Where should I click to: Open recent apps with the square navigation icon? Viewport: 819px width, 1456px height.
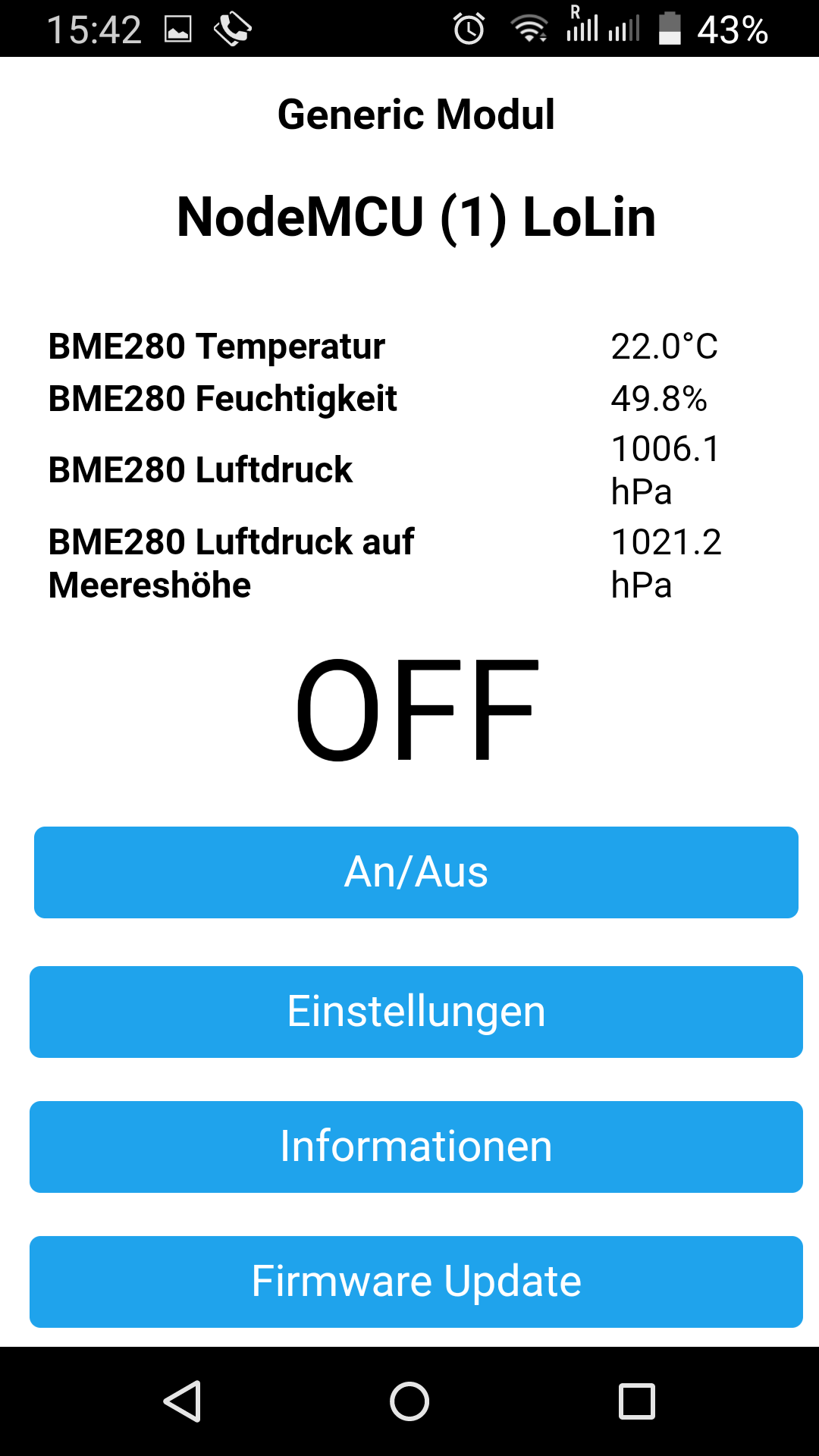[635, 1399]
